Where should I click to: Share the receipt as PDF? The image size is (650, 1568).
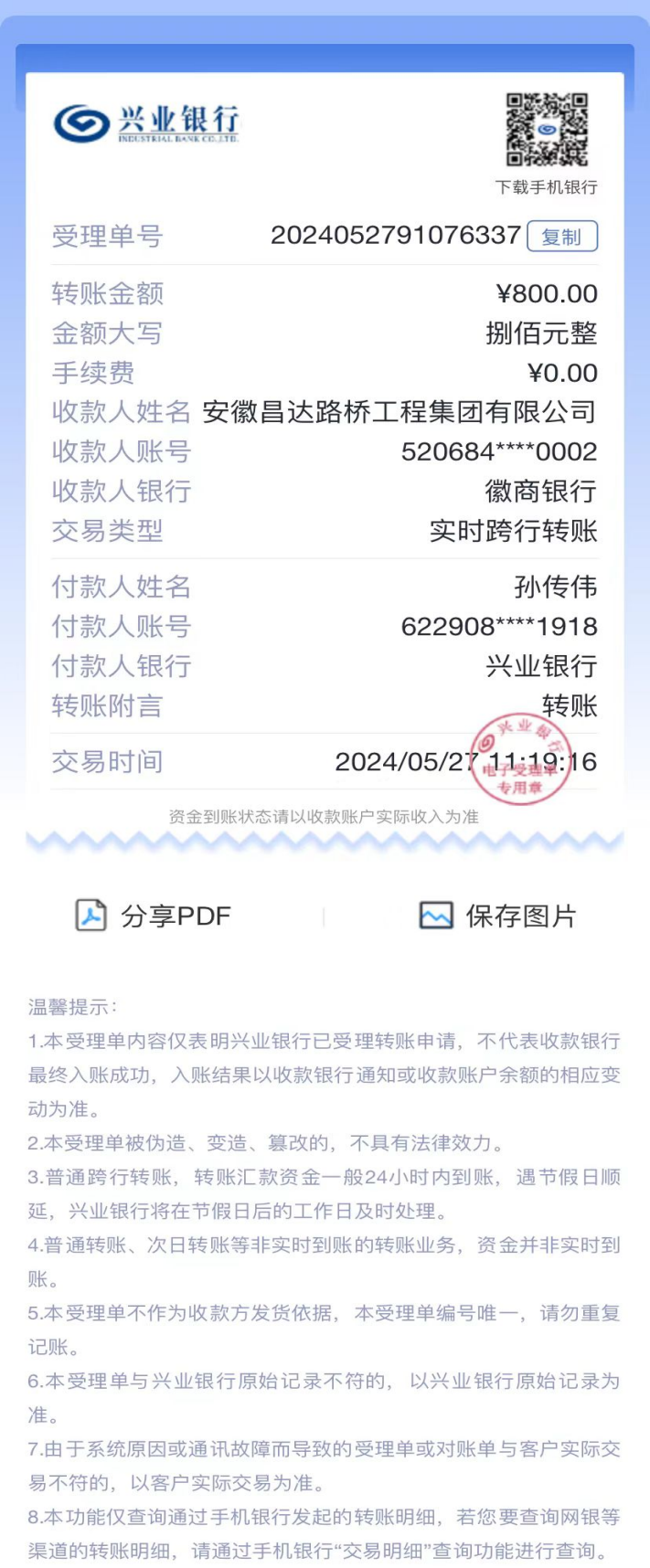[x=154, y=916]
